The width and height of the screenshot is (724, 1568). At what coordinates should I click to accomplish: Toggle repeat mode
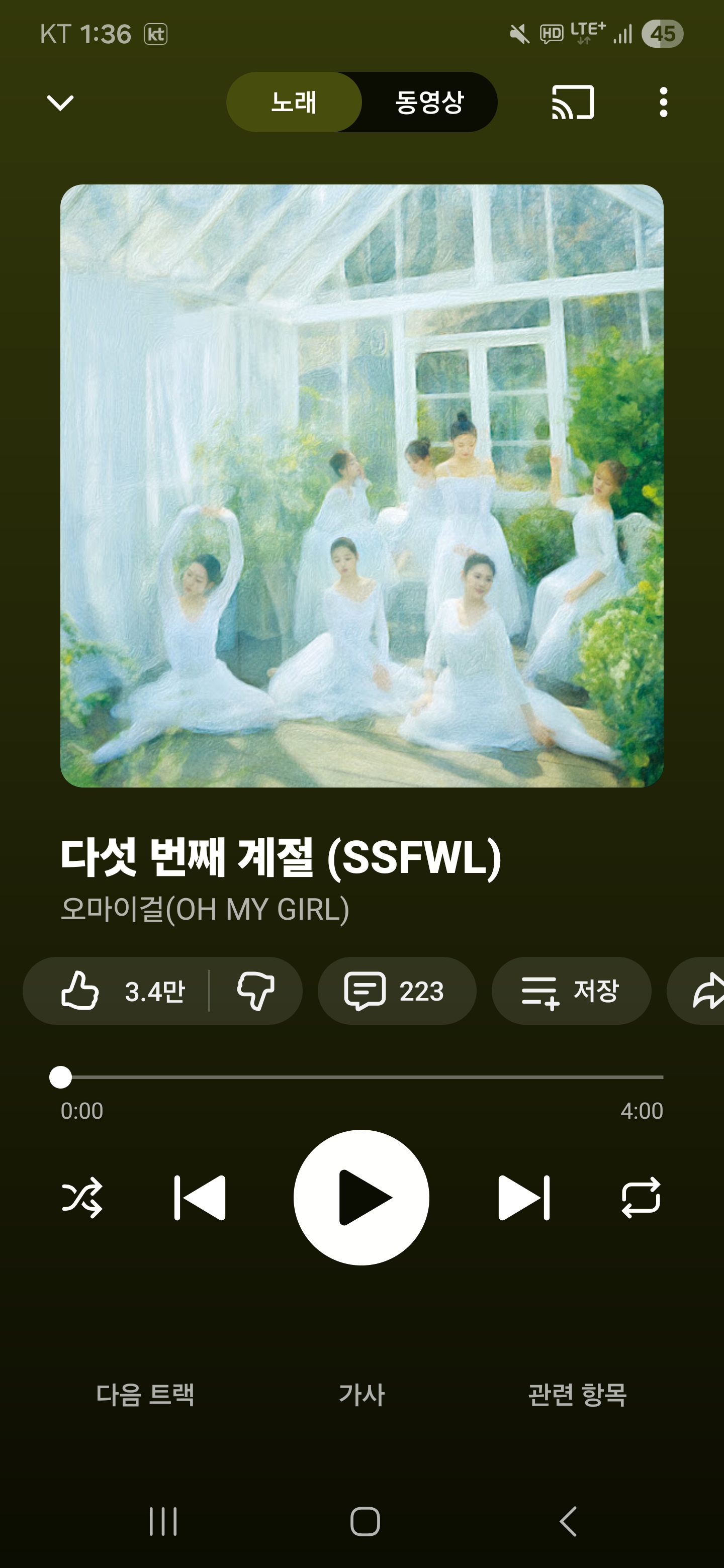(x=641, y=1197)
